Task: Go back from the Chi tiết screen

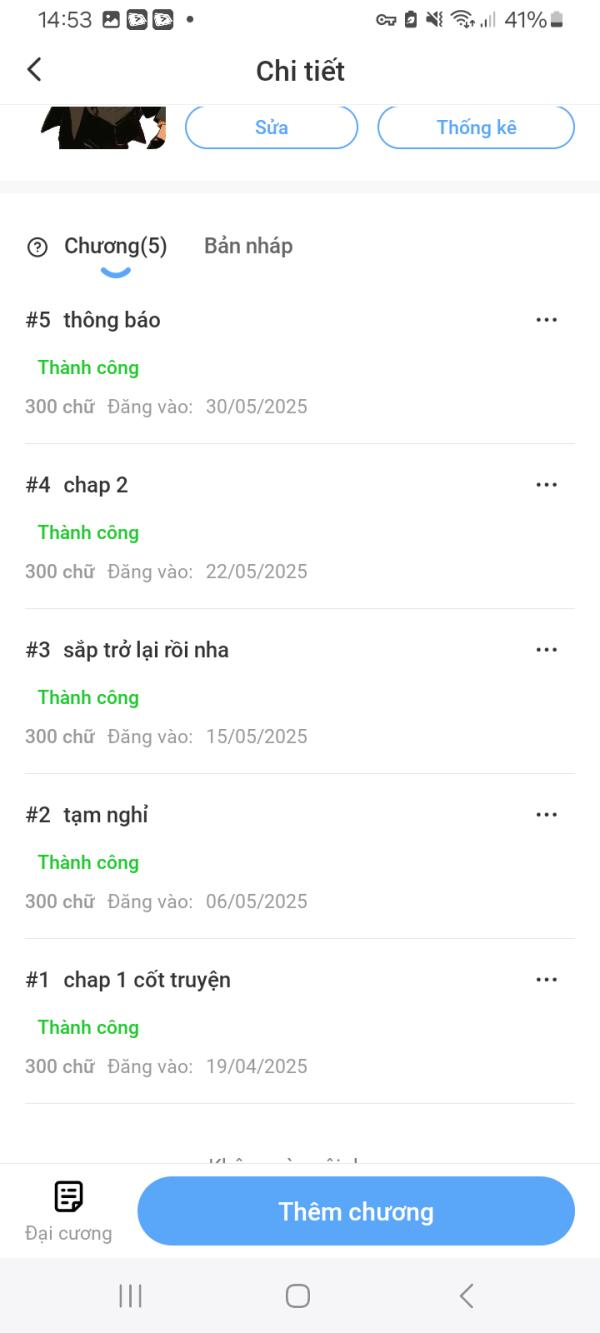Action: click(x=34, y=69)
